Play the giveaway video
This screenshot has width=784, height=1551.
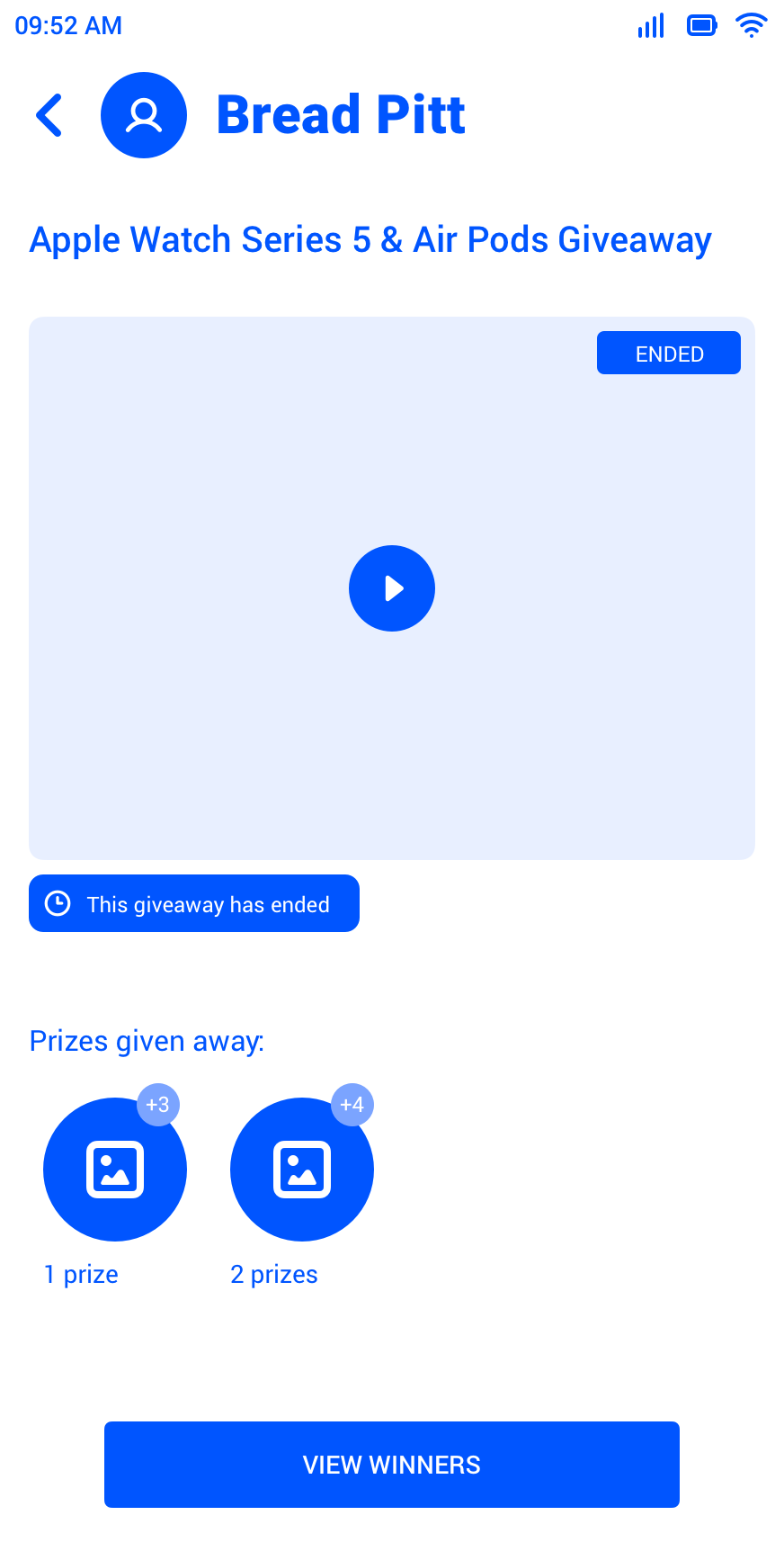pos(392,588)
